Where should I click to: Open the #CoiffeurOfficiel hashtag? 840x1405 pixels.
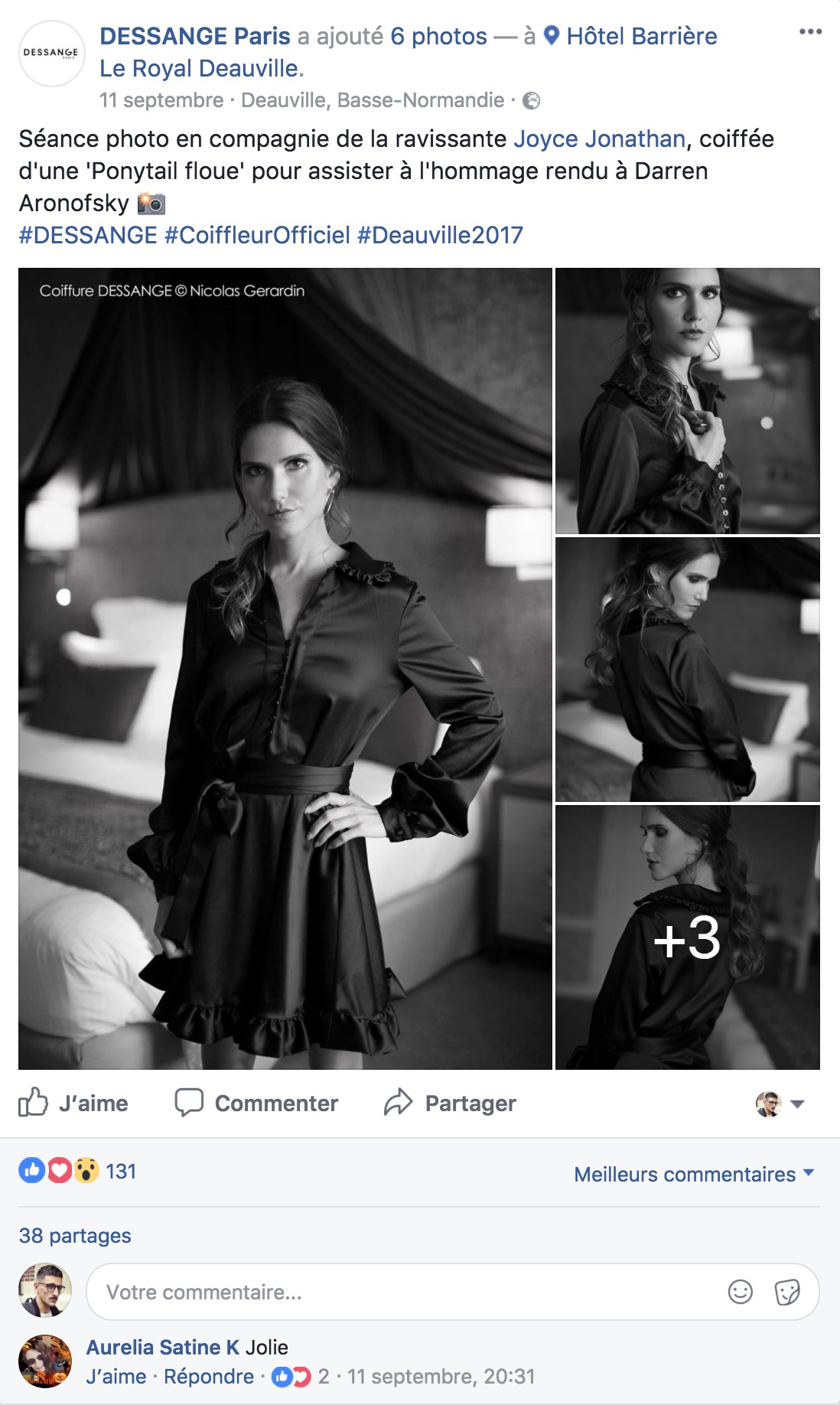[257, 235]
